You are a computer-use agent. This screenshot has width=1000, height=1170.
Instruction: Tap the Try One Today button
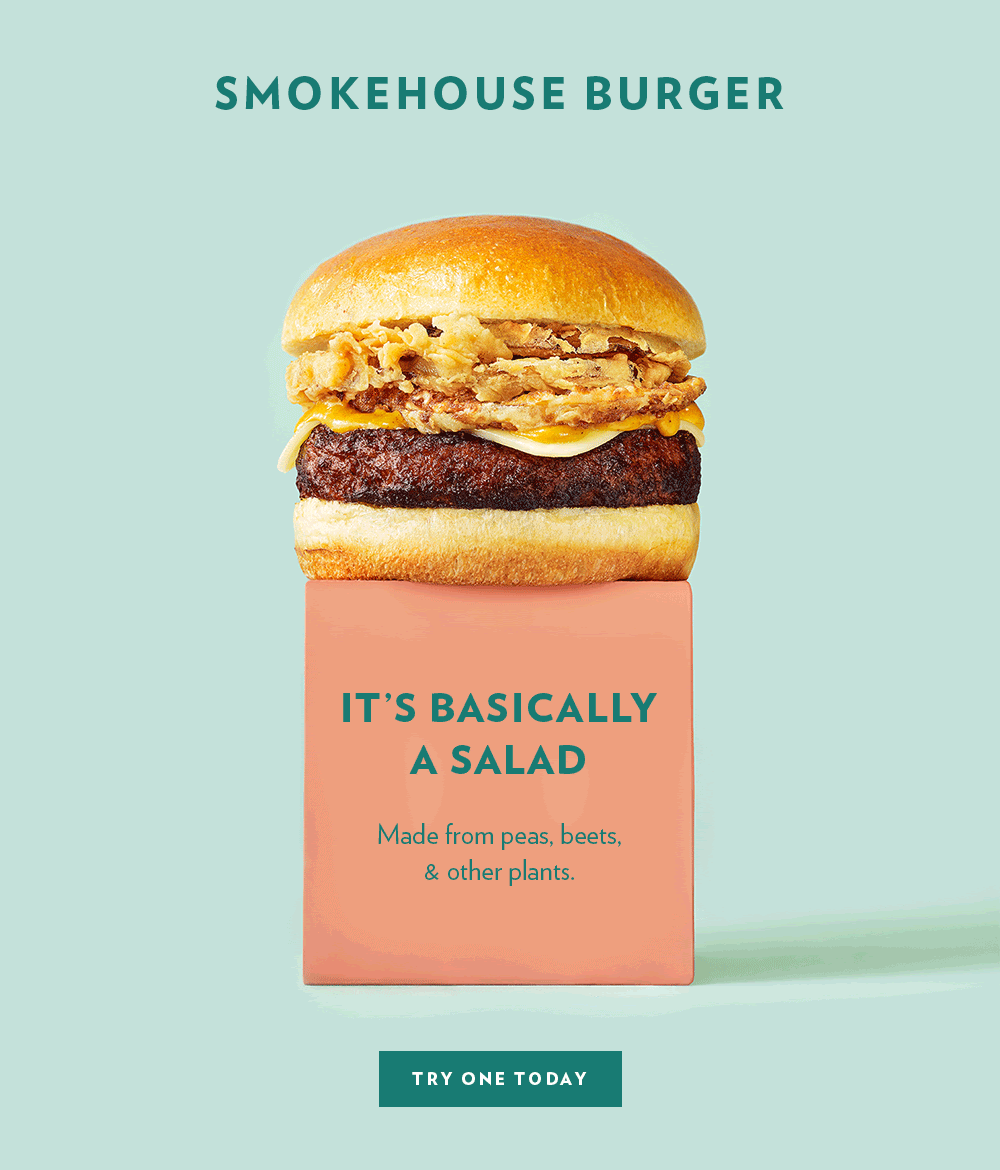(x=500, y=1079)
